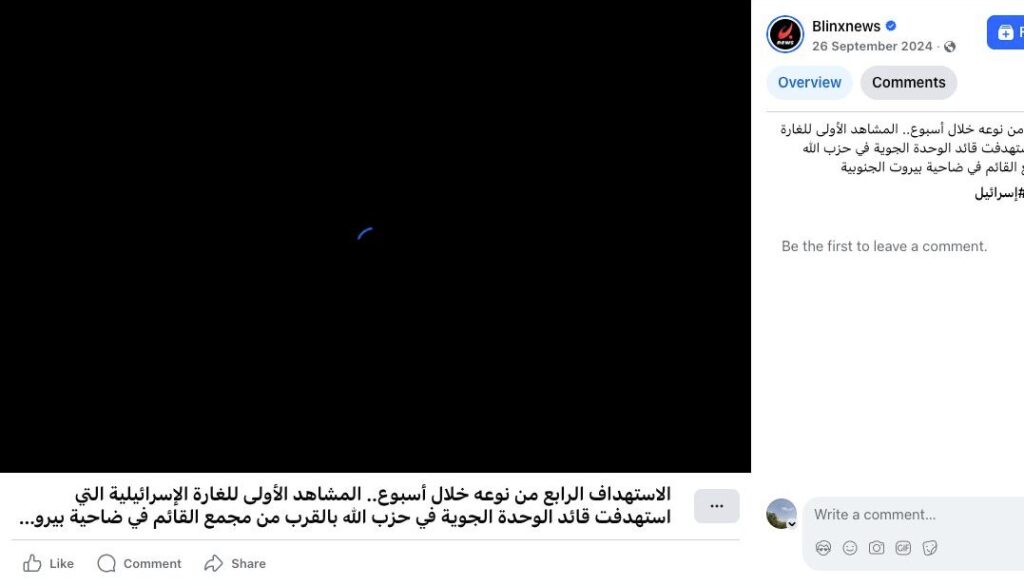Open the avatar sticker picker

[823, 548]
